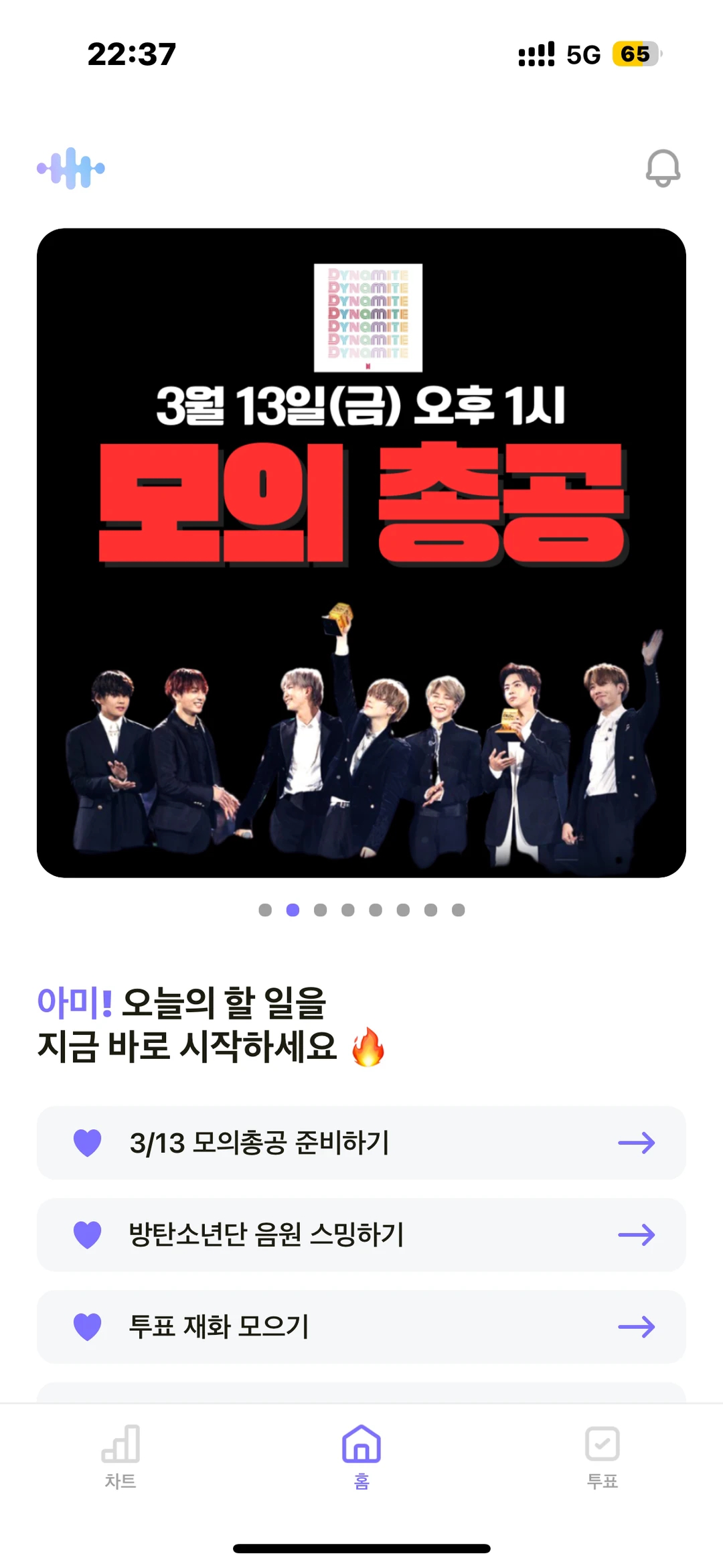Open the 모의 총공 banner card
The image size is (723, 1568).
point(361,553)
